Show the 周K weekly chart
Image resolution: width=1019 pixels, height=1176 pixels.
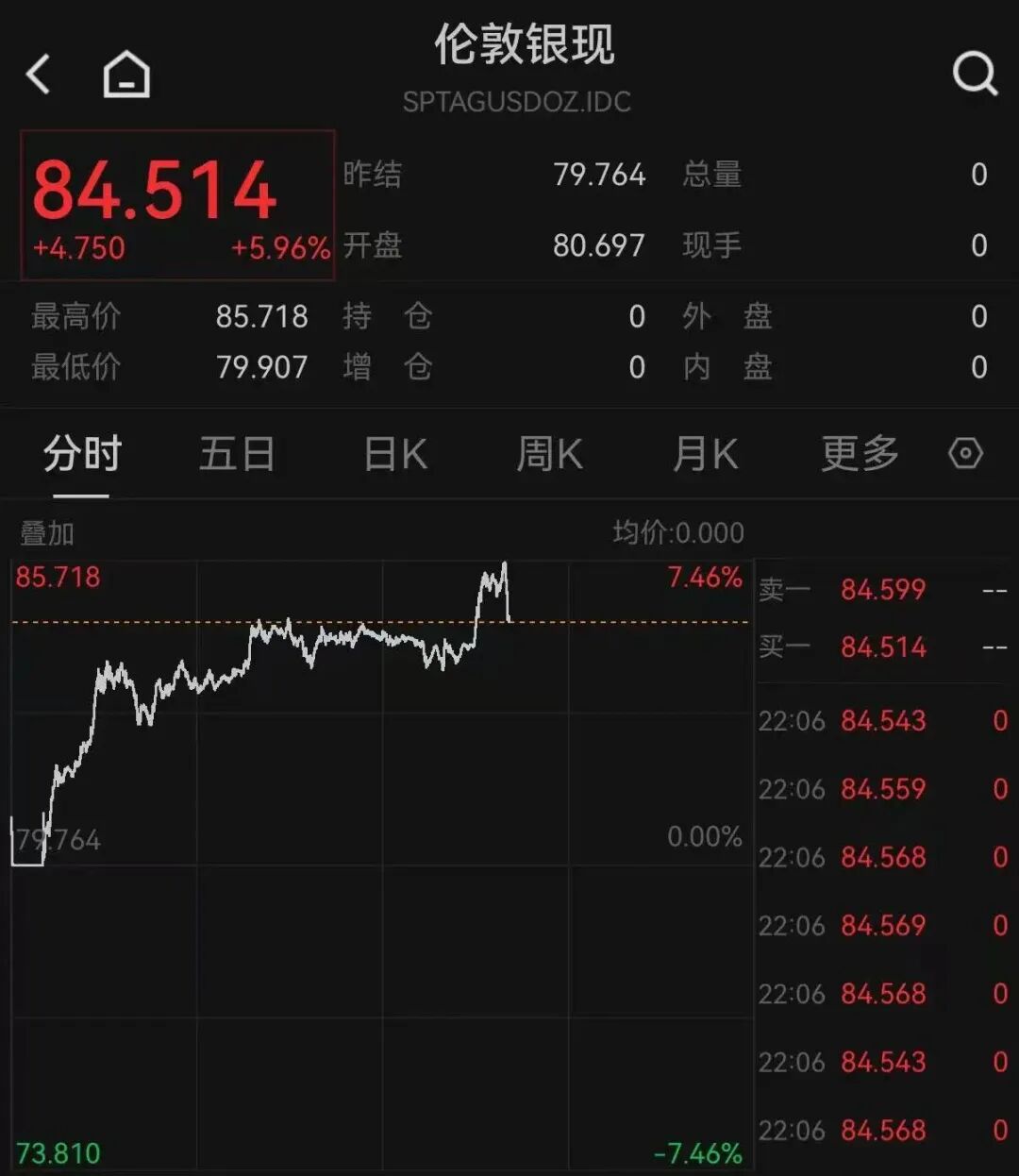(549, 455)
